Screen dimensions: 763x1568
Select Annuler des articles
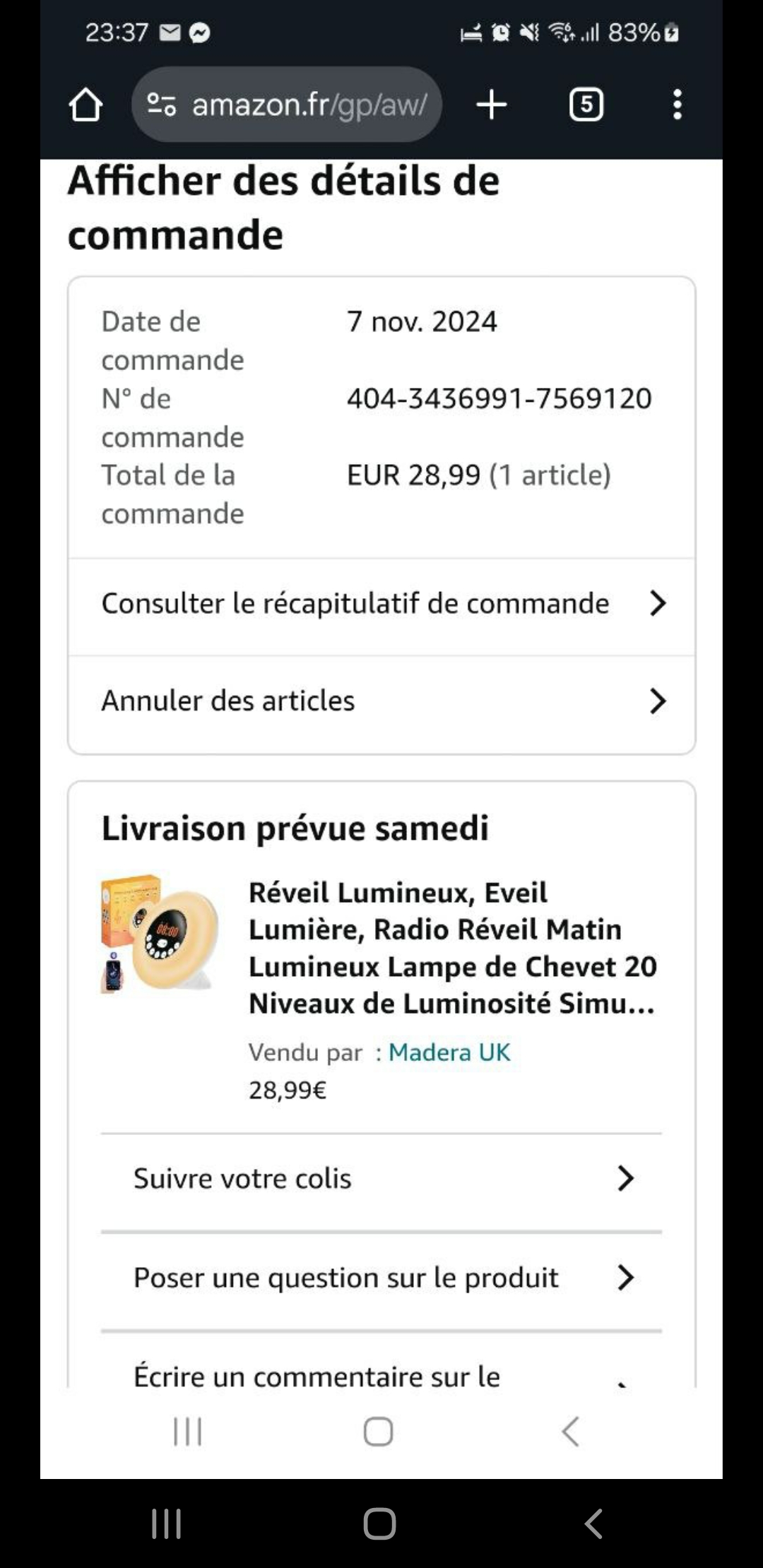(x=381, y=701)
